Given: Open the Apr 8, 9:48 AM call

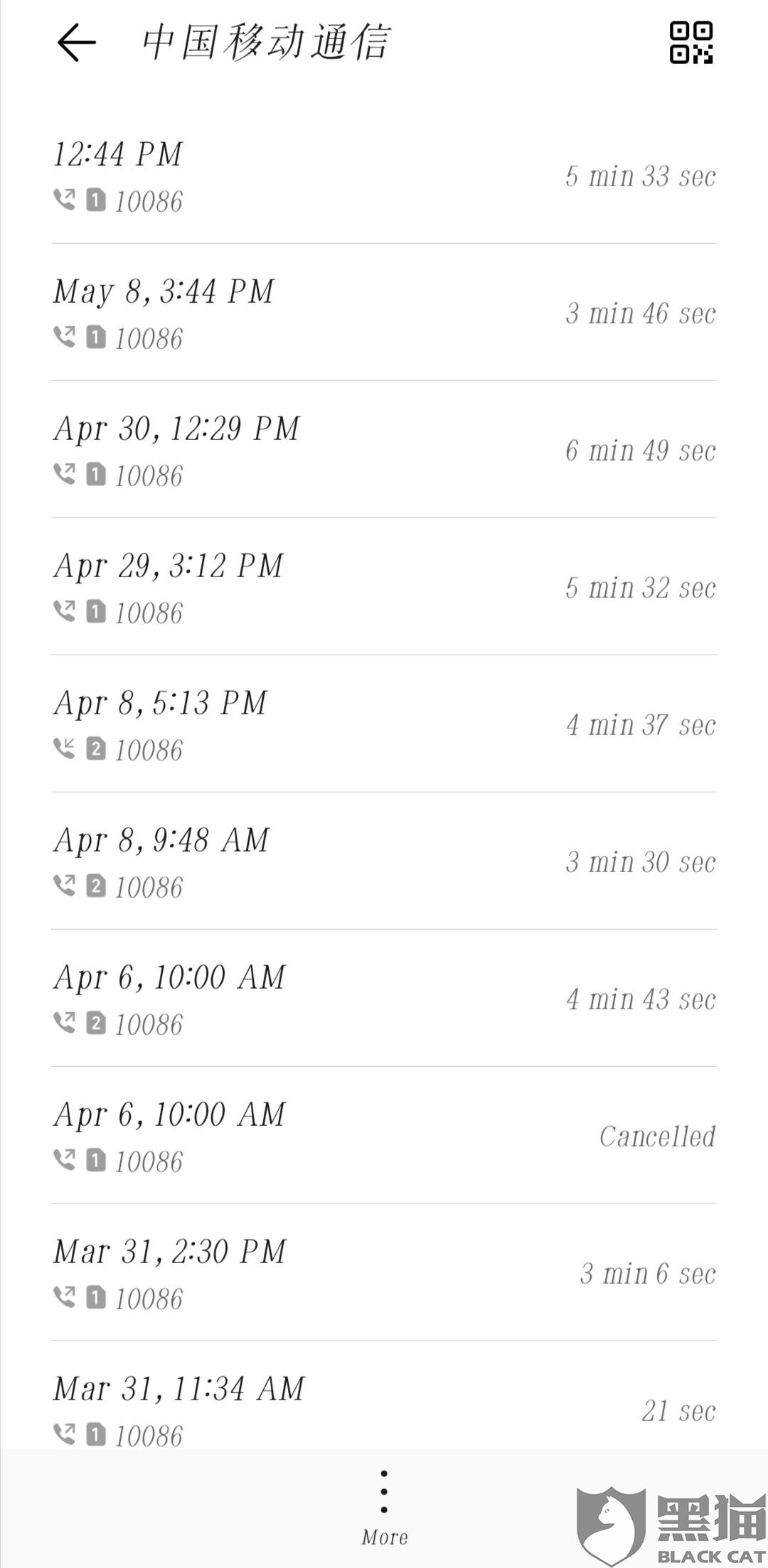Looking at the screenshot, I should point(384,861).
